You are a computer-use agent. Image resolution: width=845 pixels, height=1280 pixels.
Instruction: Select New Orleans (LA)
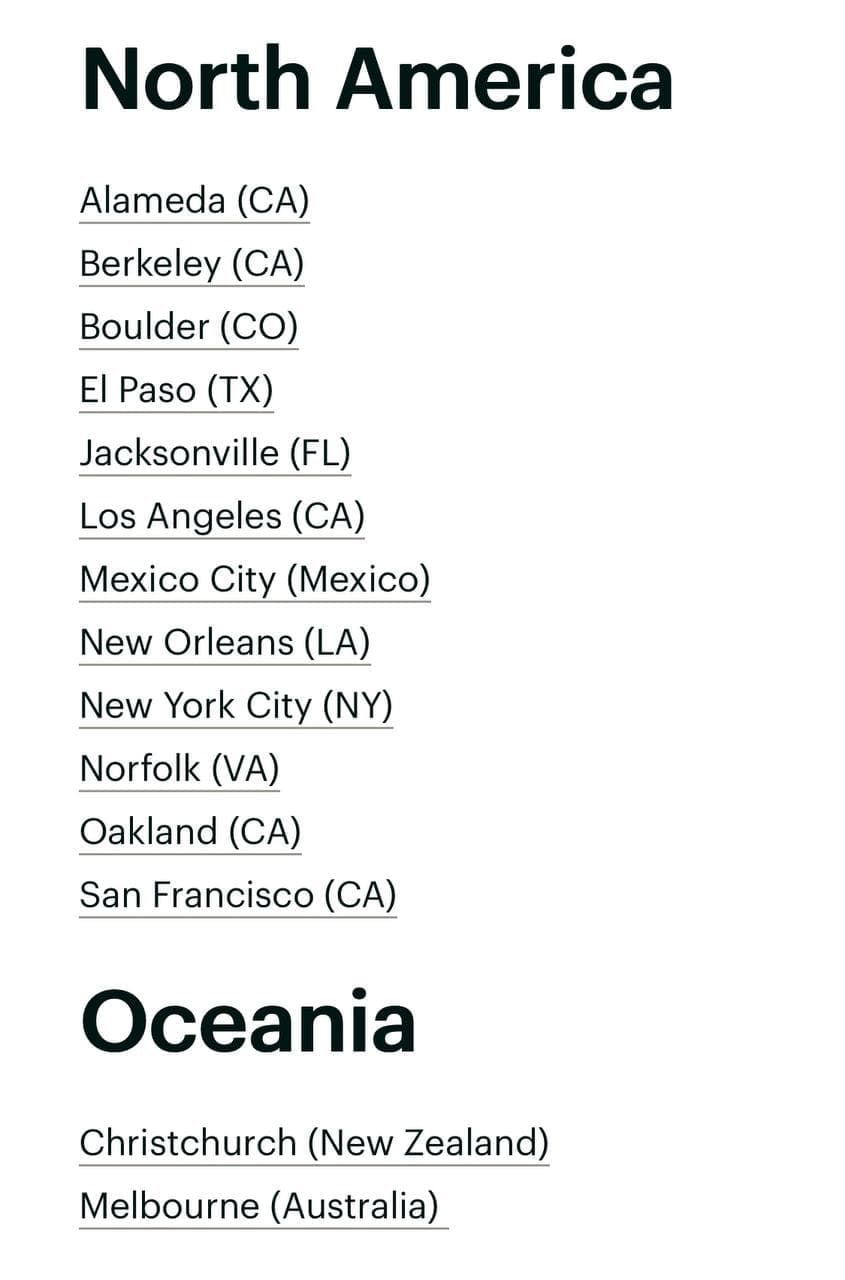coord(225,642)
